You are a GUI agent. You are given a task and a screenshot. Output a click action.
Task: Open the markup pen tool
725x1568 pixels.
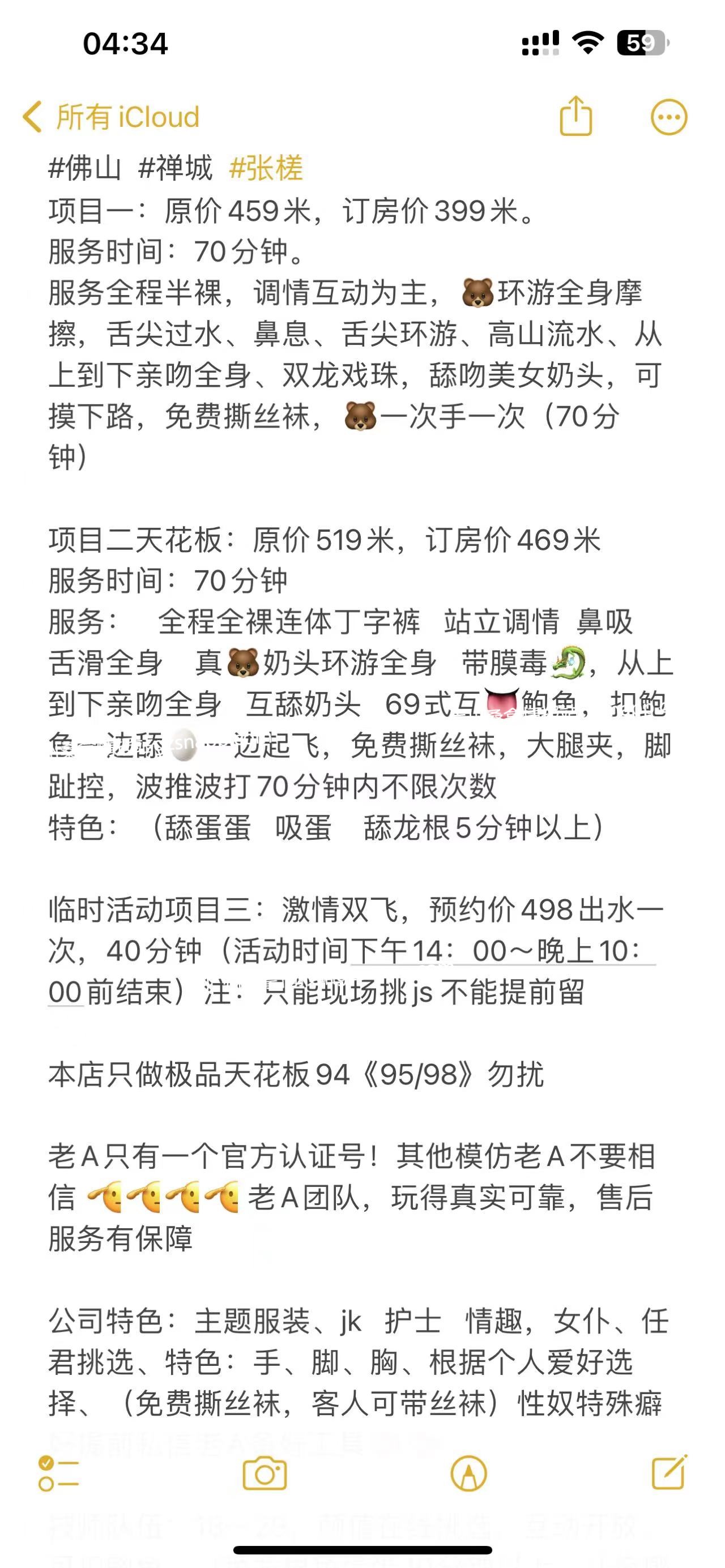pyautogui.click(x=468, y=1473)
